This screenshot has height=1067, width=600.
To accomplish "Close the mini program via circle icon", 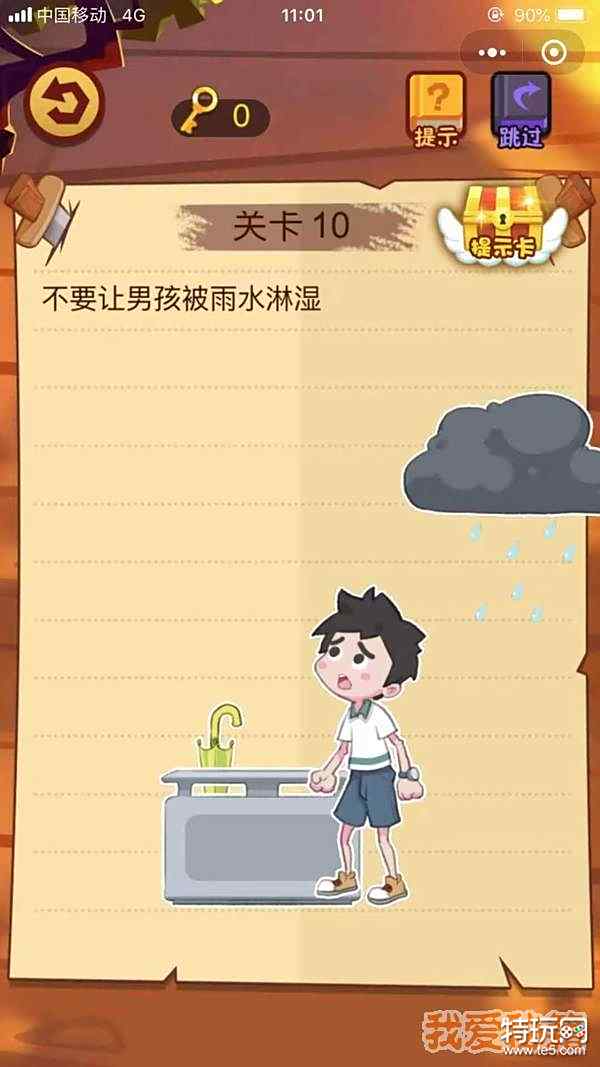I will 553,52.
